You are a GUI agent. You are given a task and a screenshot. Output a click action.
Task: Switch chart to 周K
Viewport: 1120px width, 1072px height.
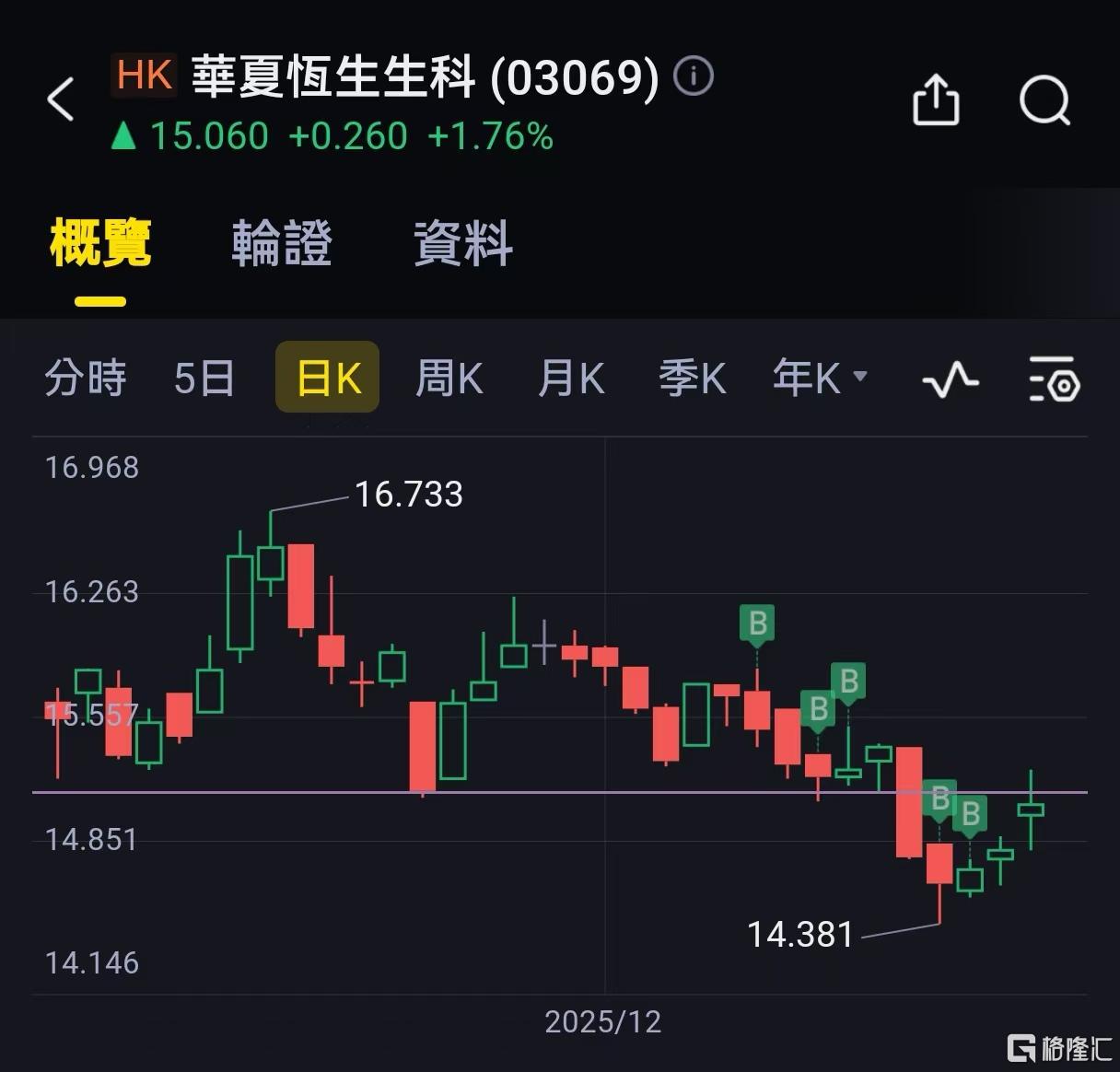(449, 378)
